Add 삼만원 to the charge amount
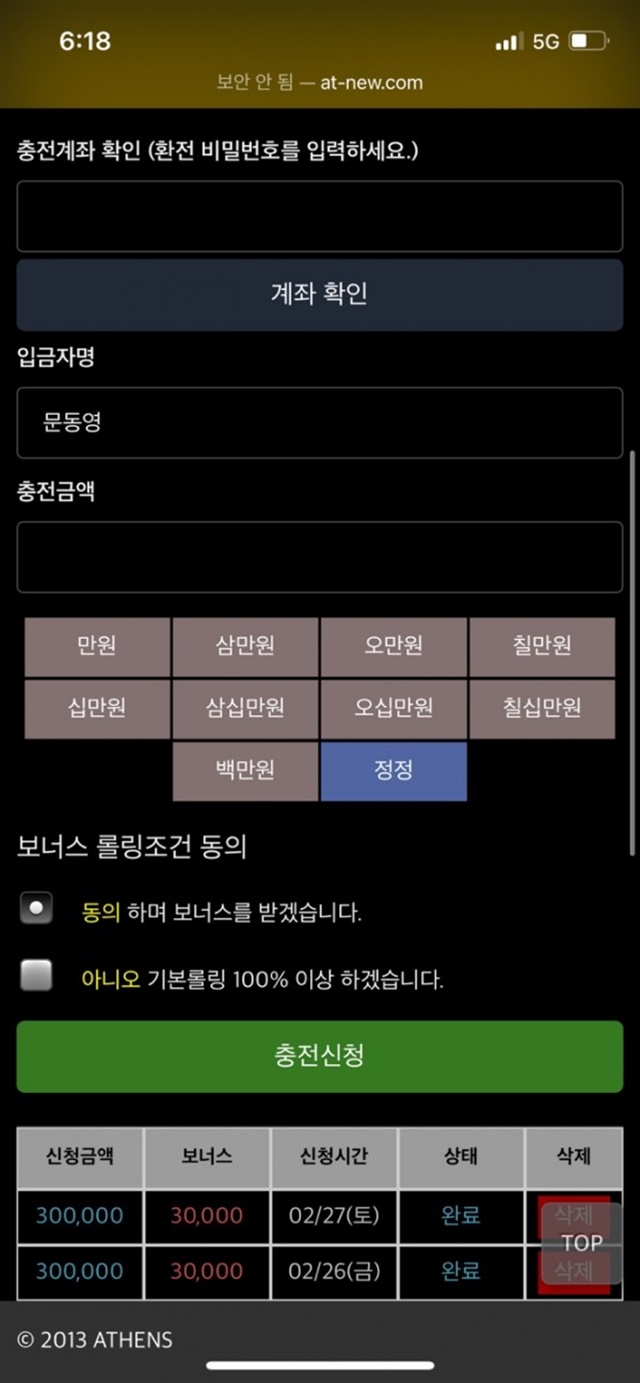 [x=245, y=646]
